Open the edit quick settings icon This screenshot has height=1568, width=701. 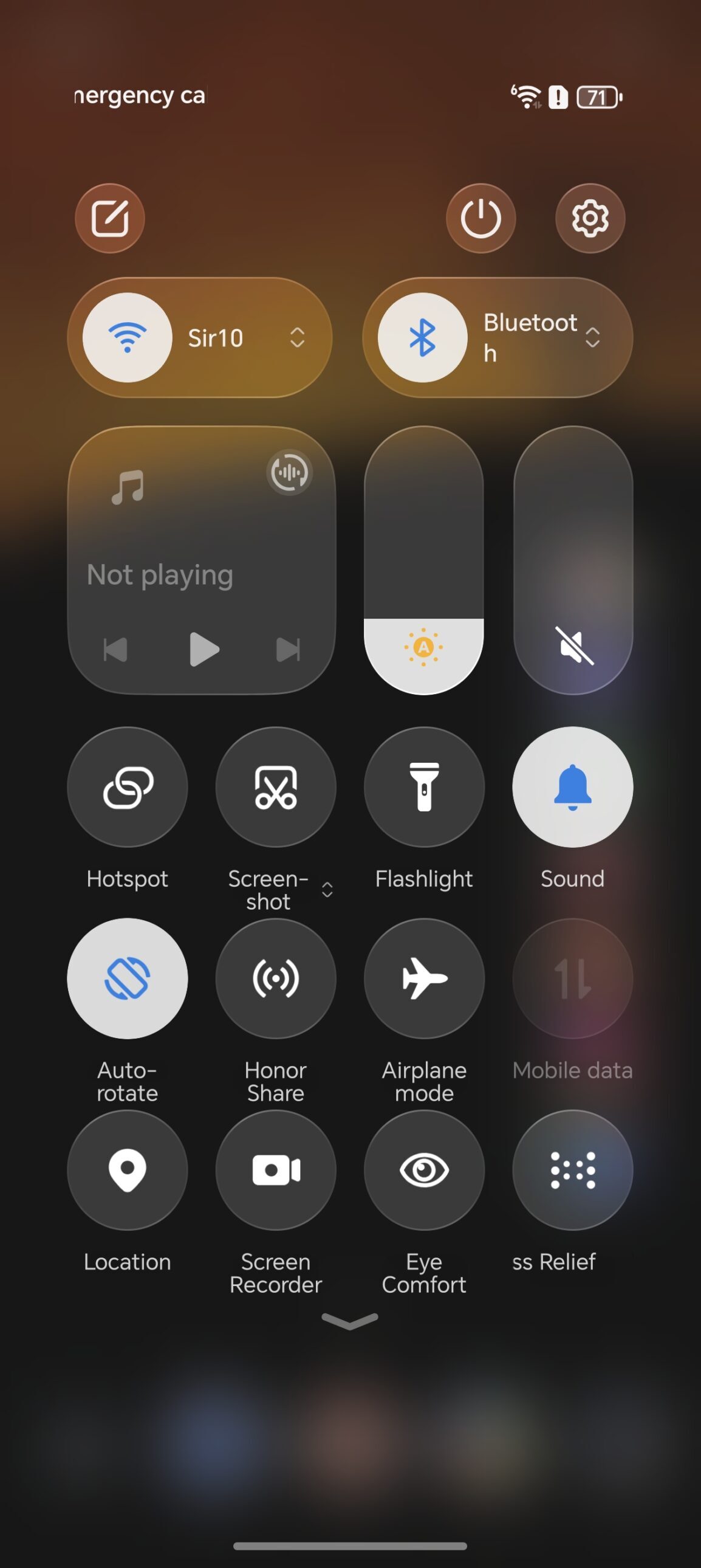click(x=109, y=218)
